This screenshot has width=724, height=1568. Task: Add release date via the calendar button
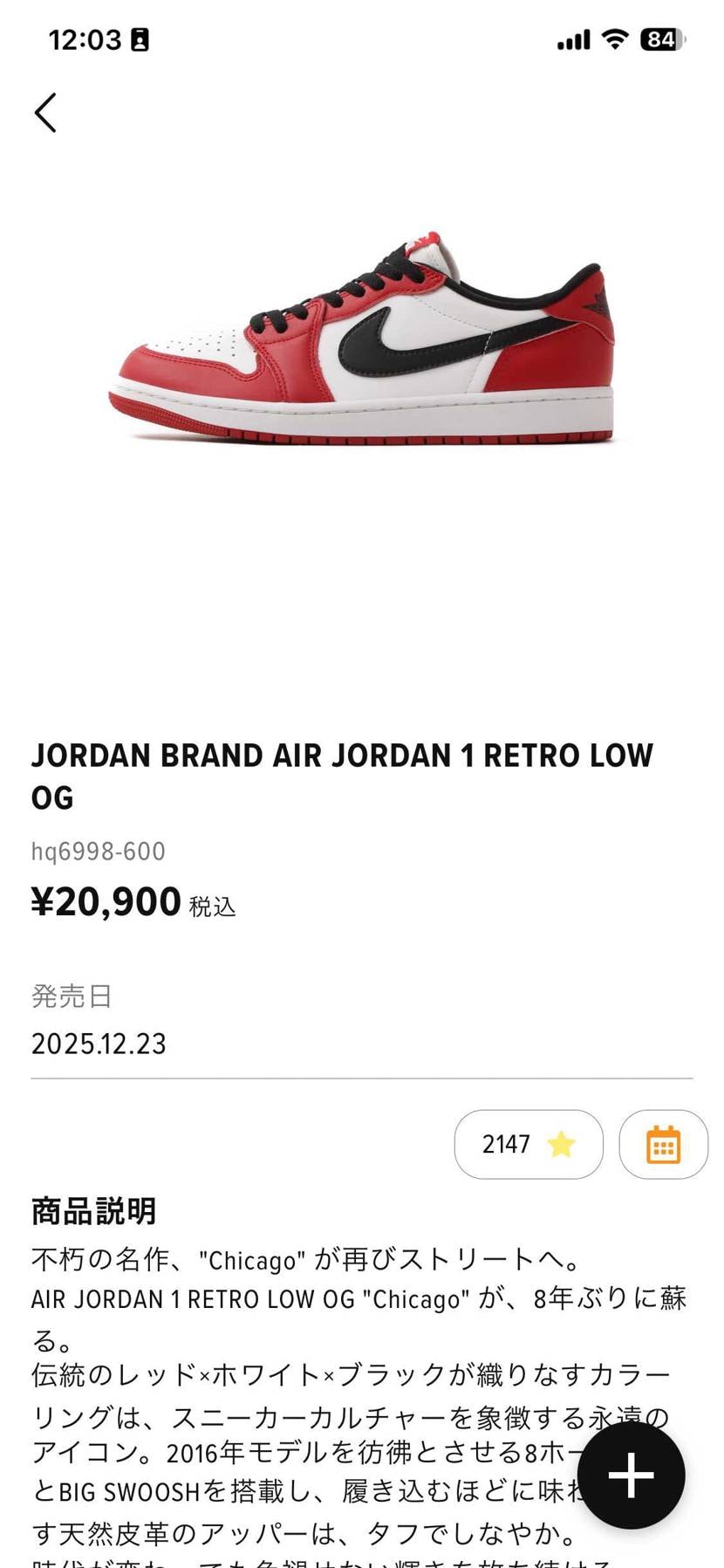663,1144
